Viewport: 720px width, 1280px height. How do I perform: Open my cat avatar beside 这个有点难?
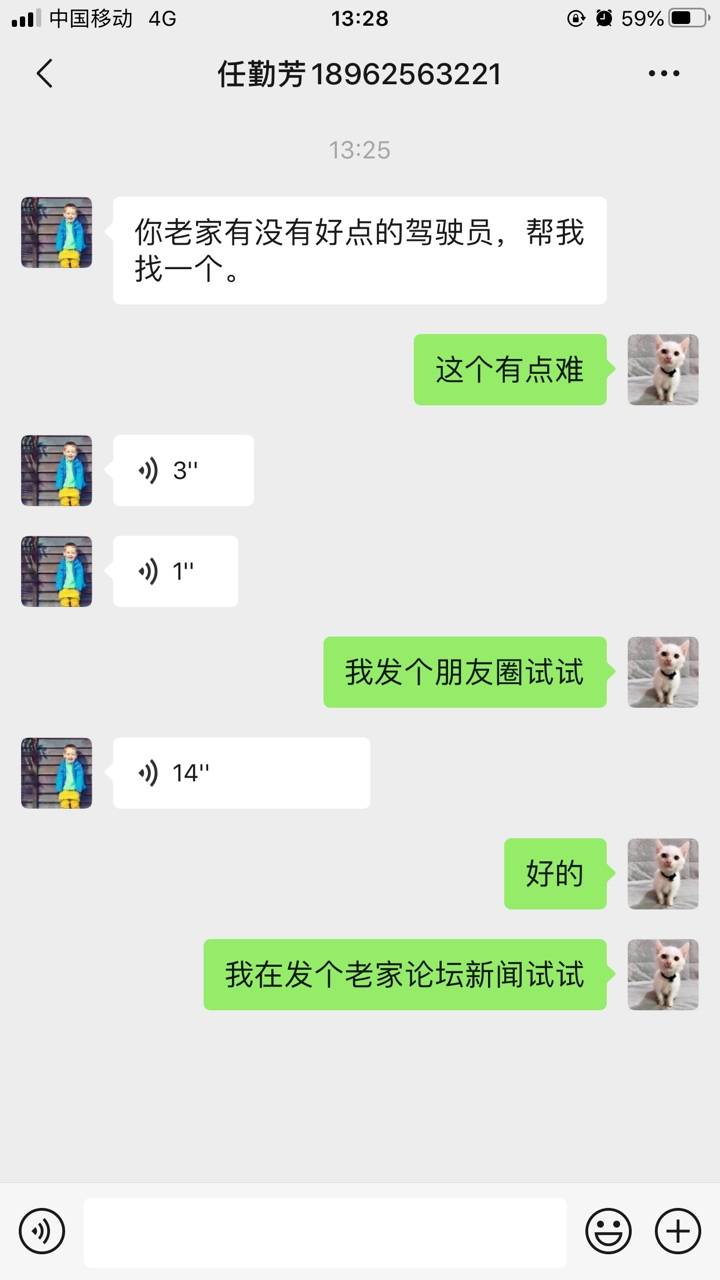tap(662, 370)
